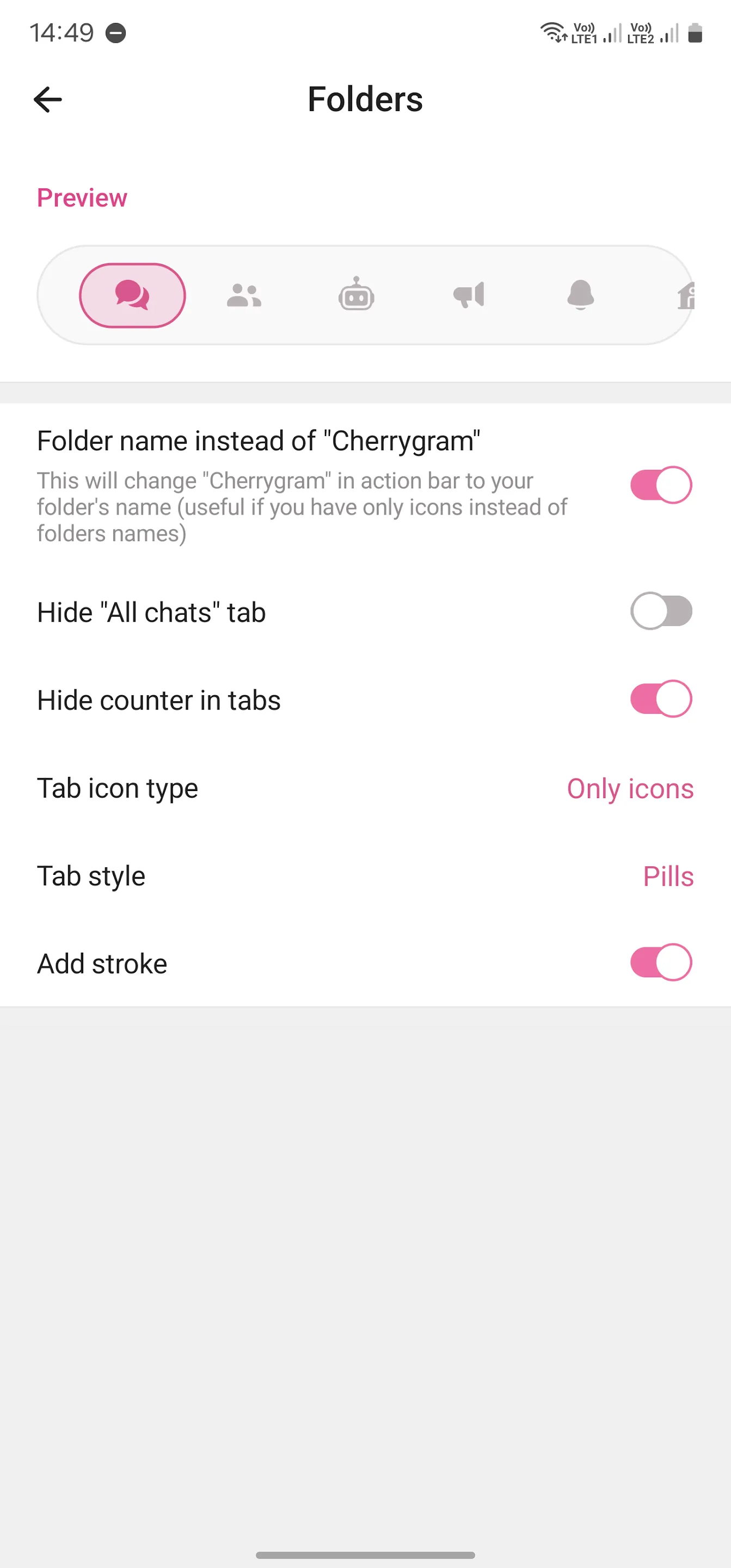Enable Hide "All chats" tab
This screenshot has height=1568, width=731.
coord(660,610)
